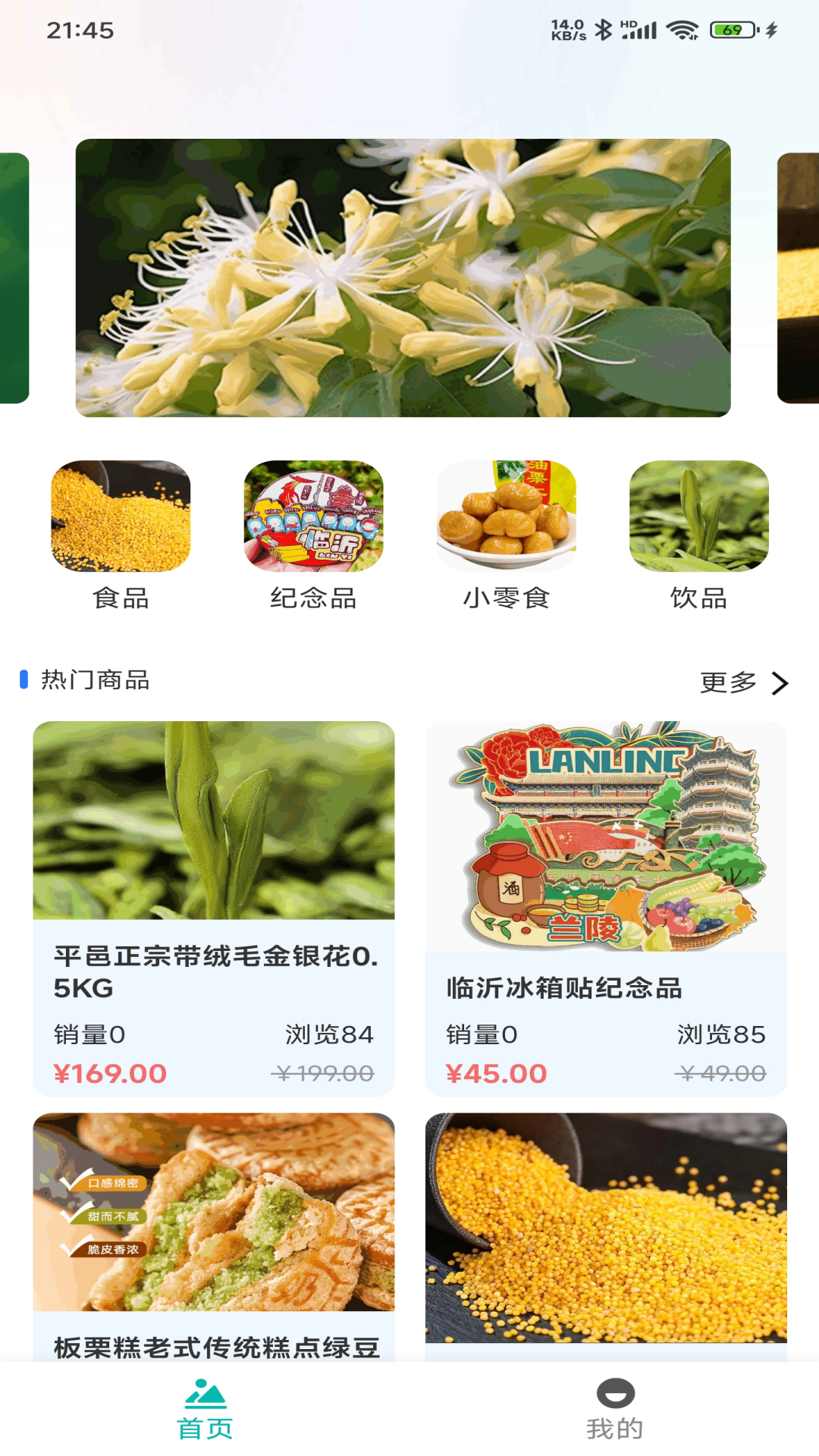Open the 板栗糕老式传统糕点 product

pyautogui.click(x=214, y=1236)
